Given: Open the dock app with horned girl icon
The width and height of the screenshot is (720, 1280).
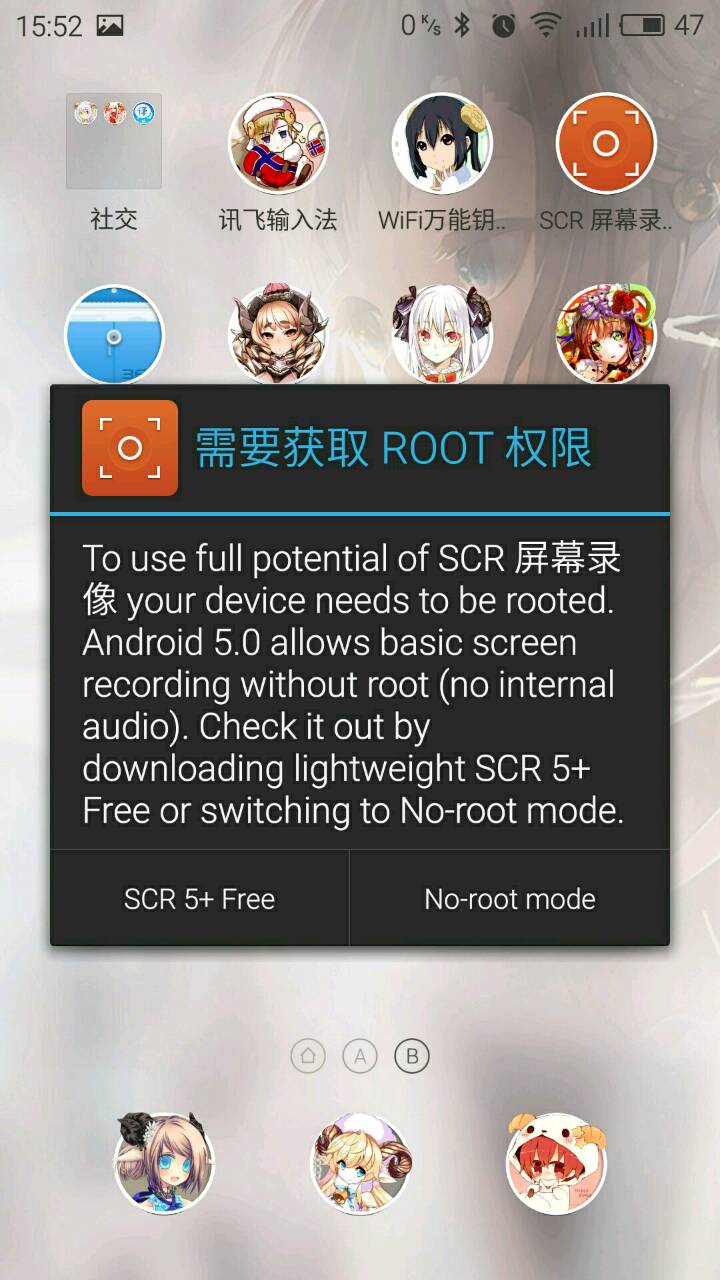Looking at the screenshot, I should [163, 1163].
